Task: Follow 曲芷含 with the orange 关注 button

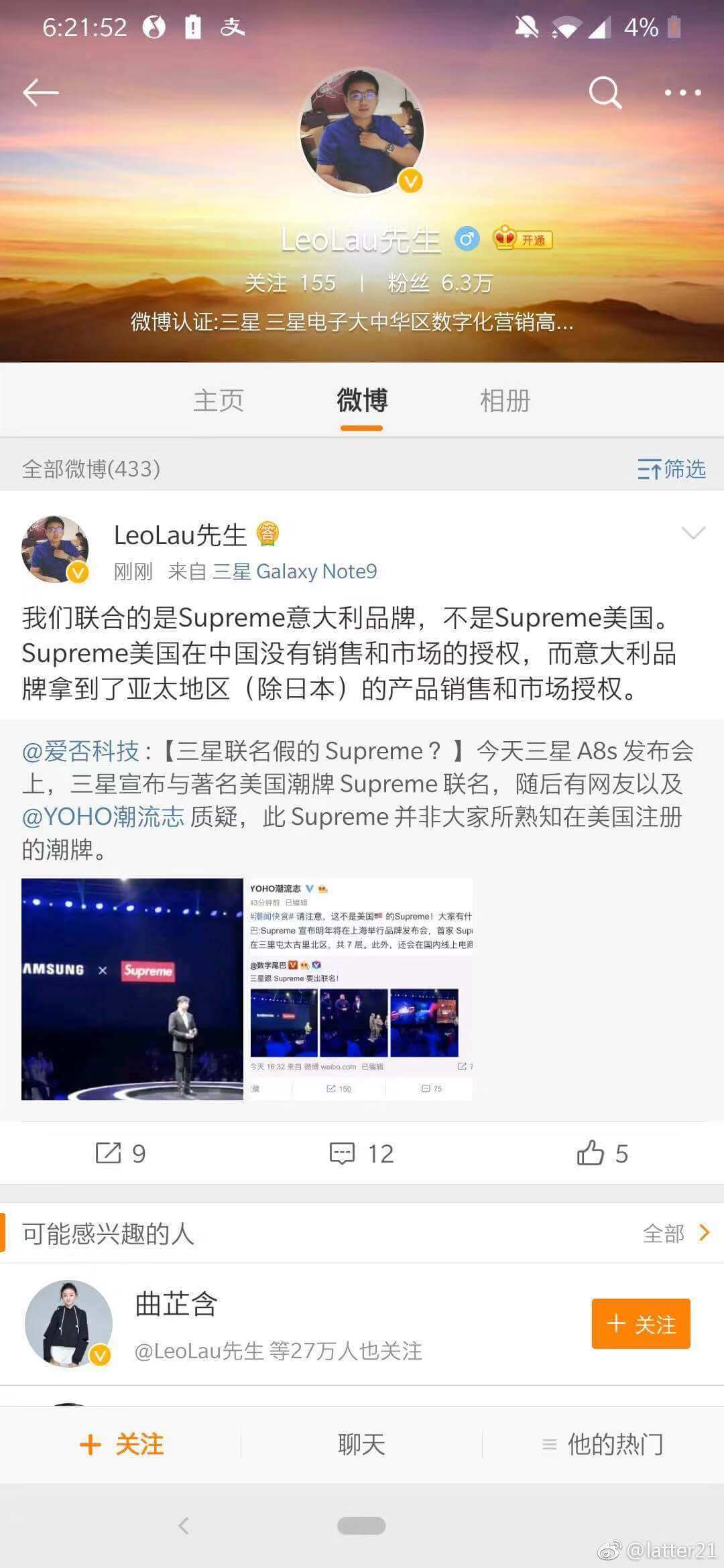Action: [640, 1323]
